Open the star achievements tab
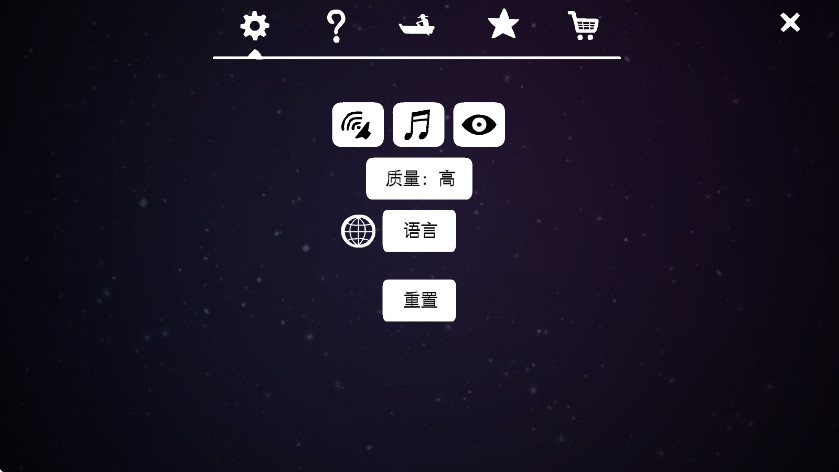The width and height of the screenshot is (839, 472). [x=503, y=24]
